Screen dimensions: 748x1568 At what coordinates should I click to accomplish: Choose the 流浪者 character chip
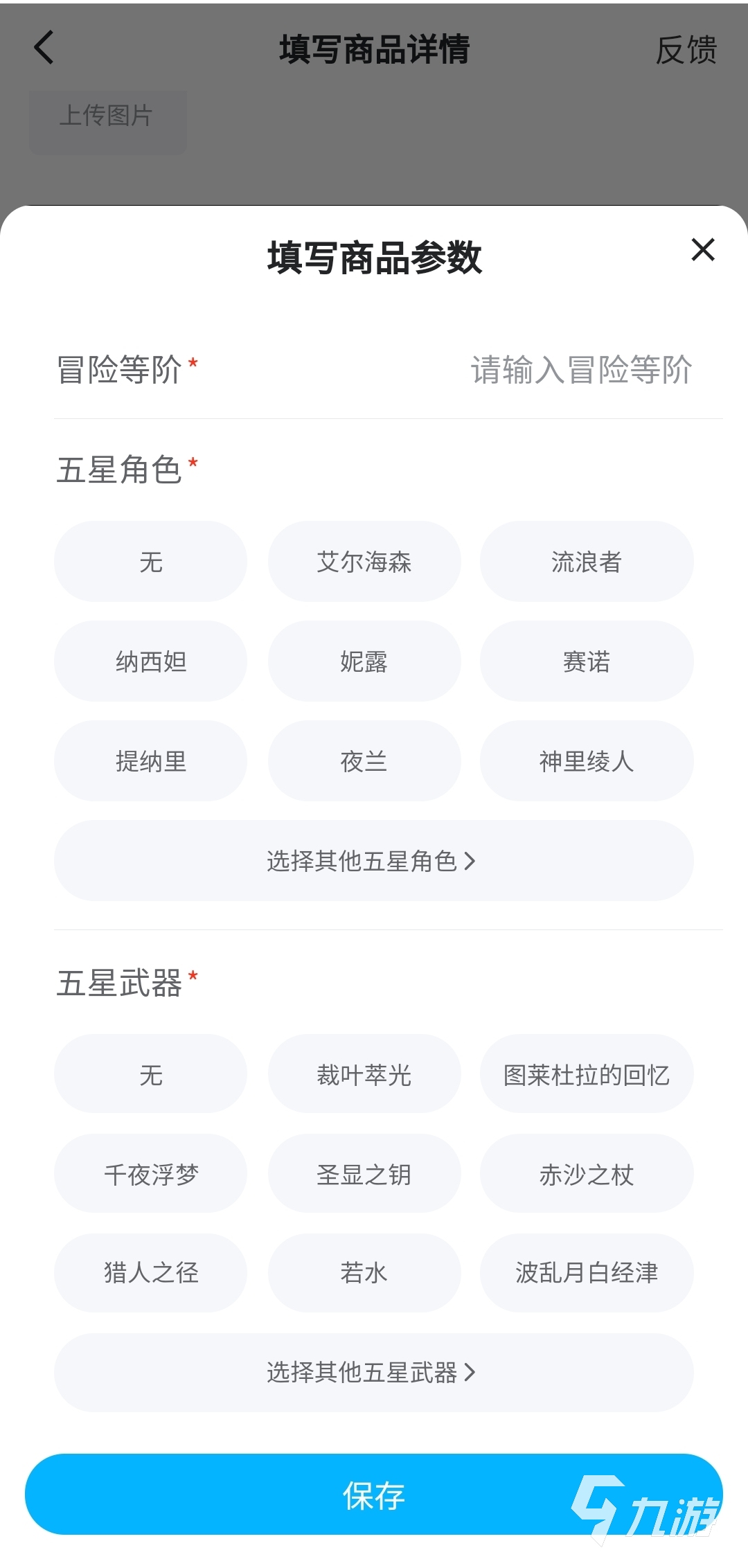tap(586, 562)
